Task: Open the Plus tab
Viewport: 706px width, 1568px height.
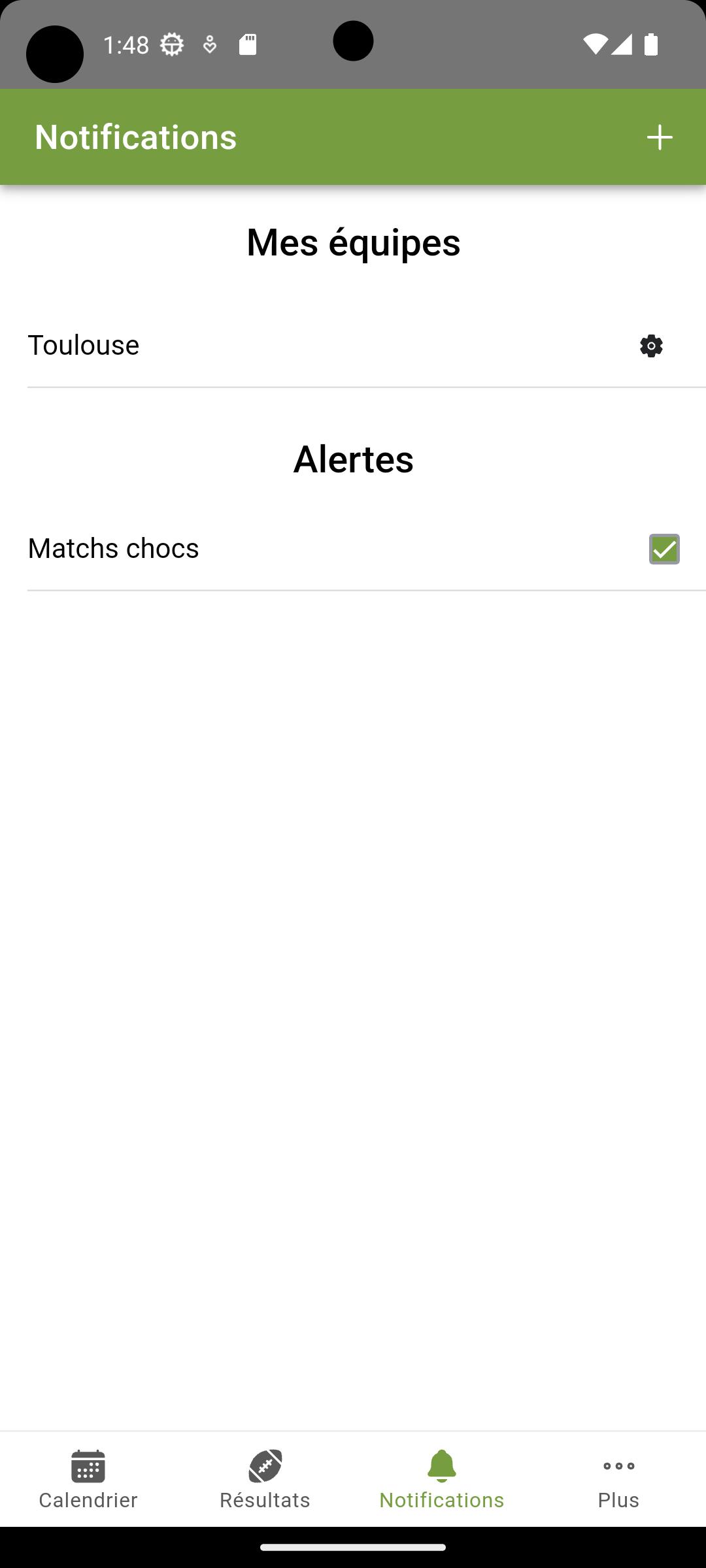Action: click(618, 1480)
